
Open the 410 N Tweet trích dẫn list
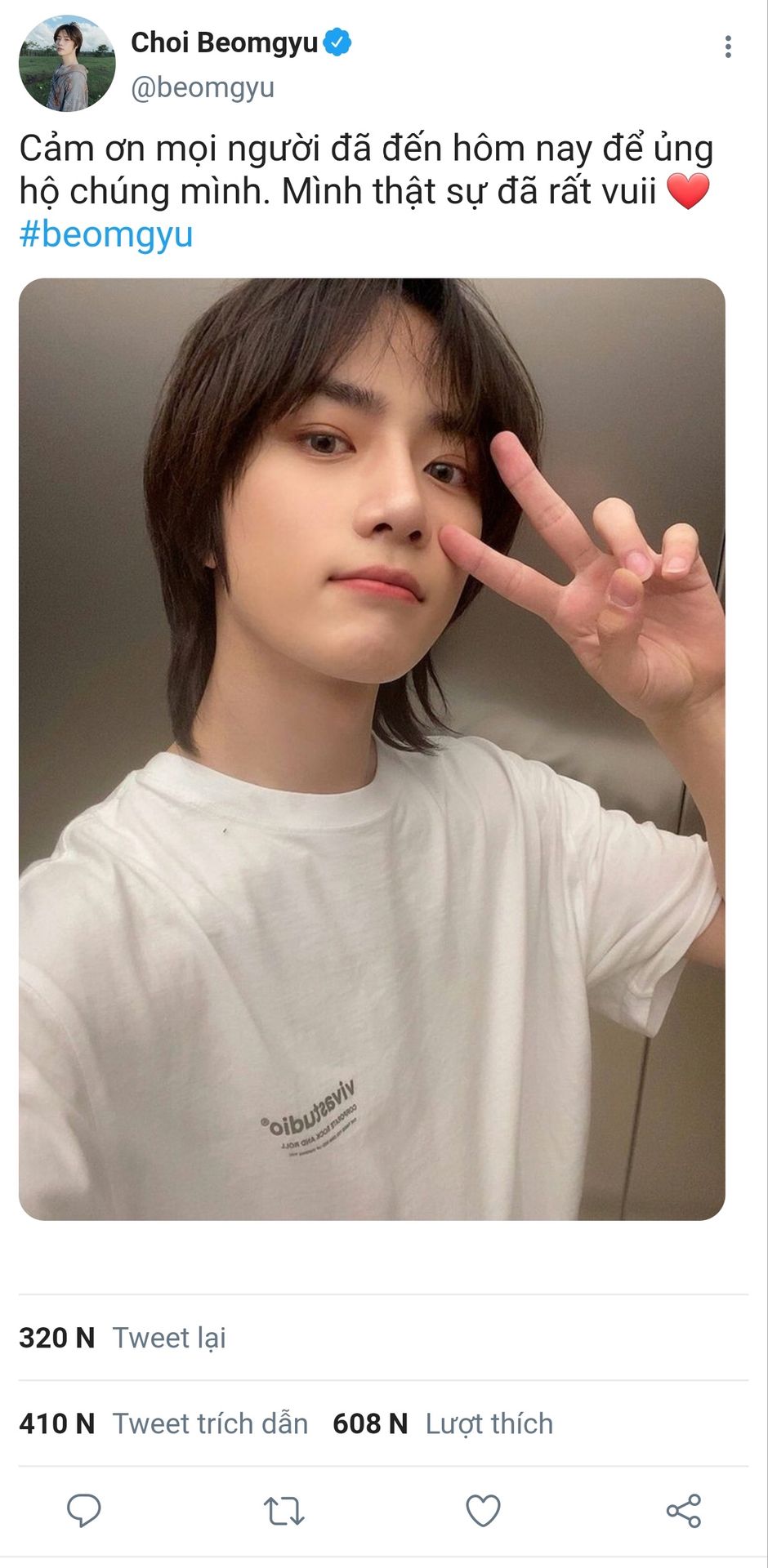[x=163, y=1423]
